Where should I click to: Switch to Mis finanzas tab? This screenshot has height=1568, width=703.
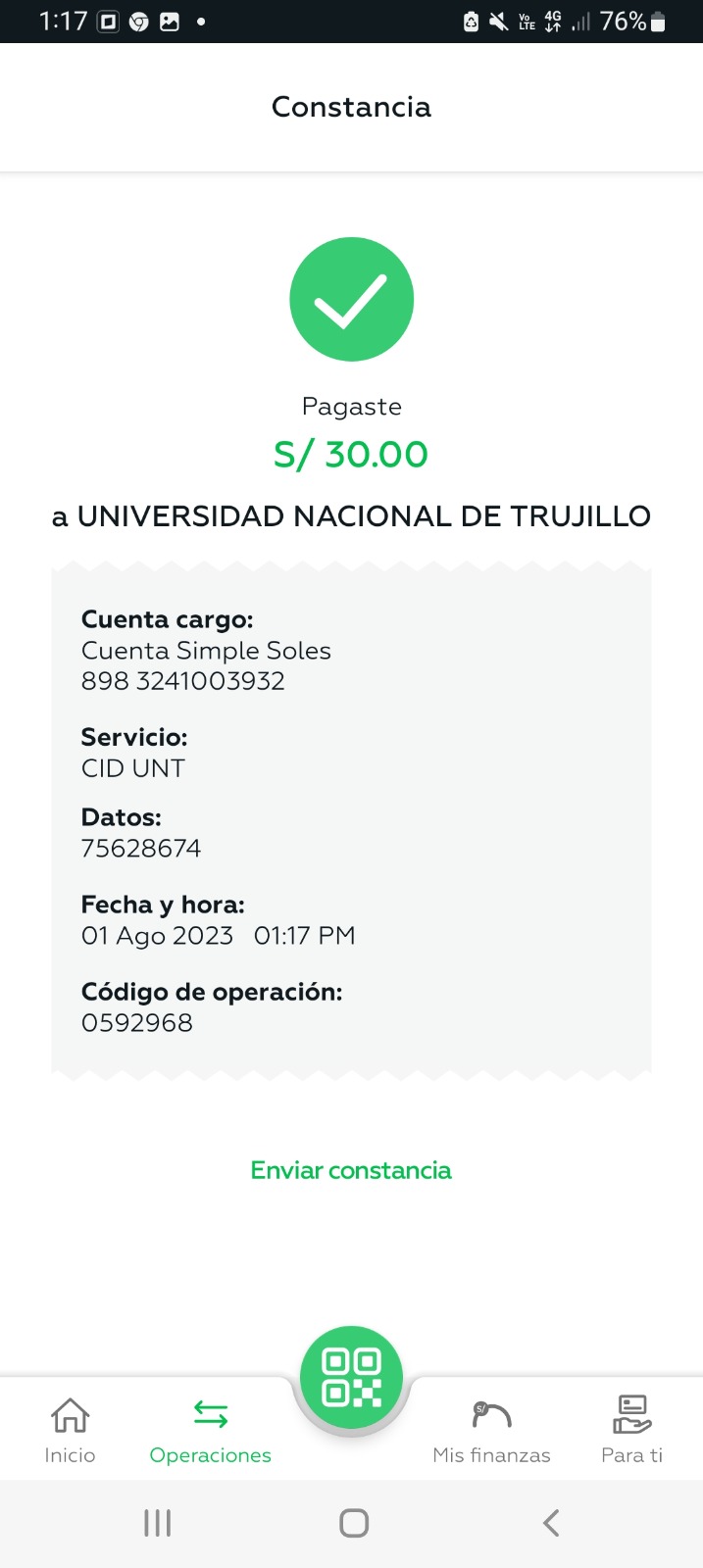[491, 1431]
